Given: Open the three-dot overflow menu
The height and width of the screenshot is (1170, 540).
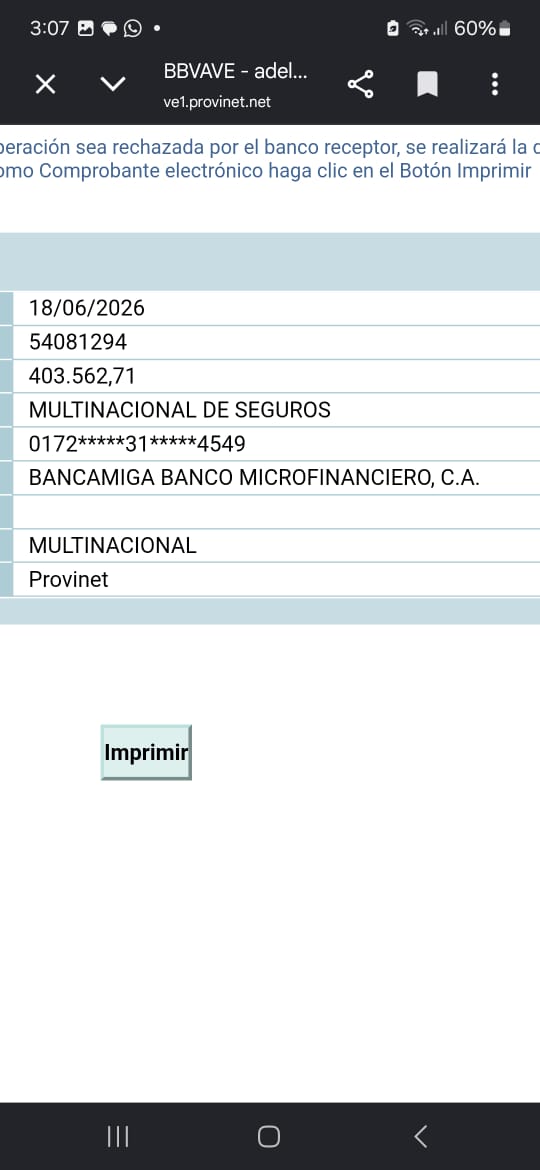Looking at the screenshot, I should click(x=495, y=84).
